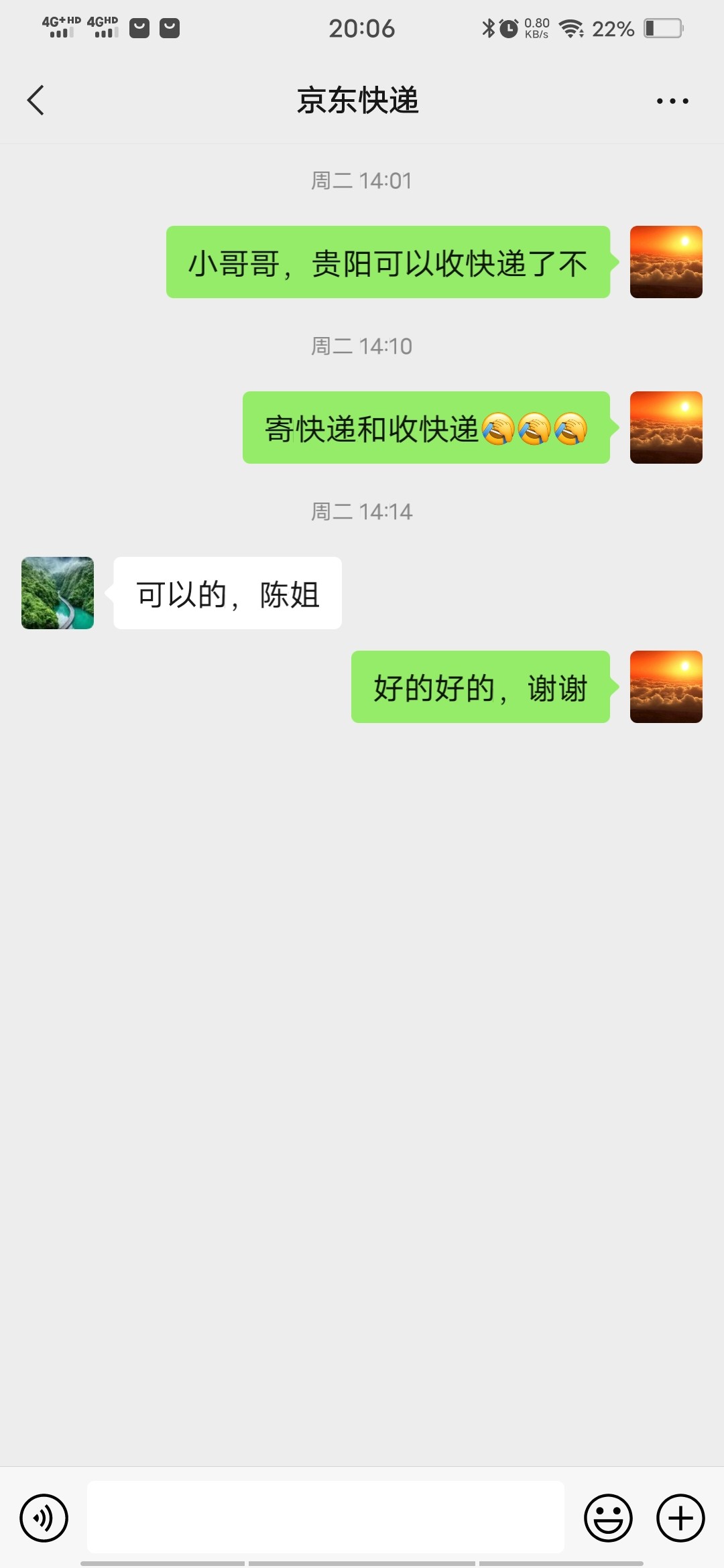
Task: Tap the message text field
Action: pyautogui.click(x=325, y=1516)
